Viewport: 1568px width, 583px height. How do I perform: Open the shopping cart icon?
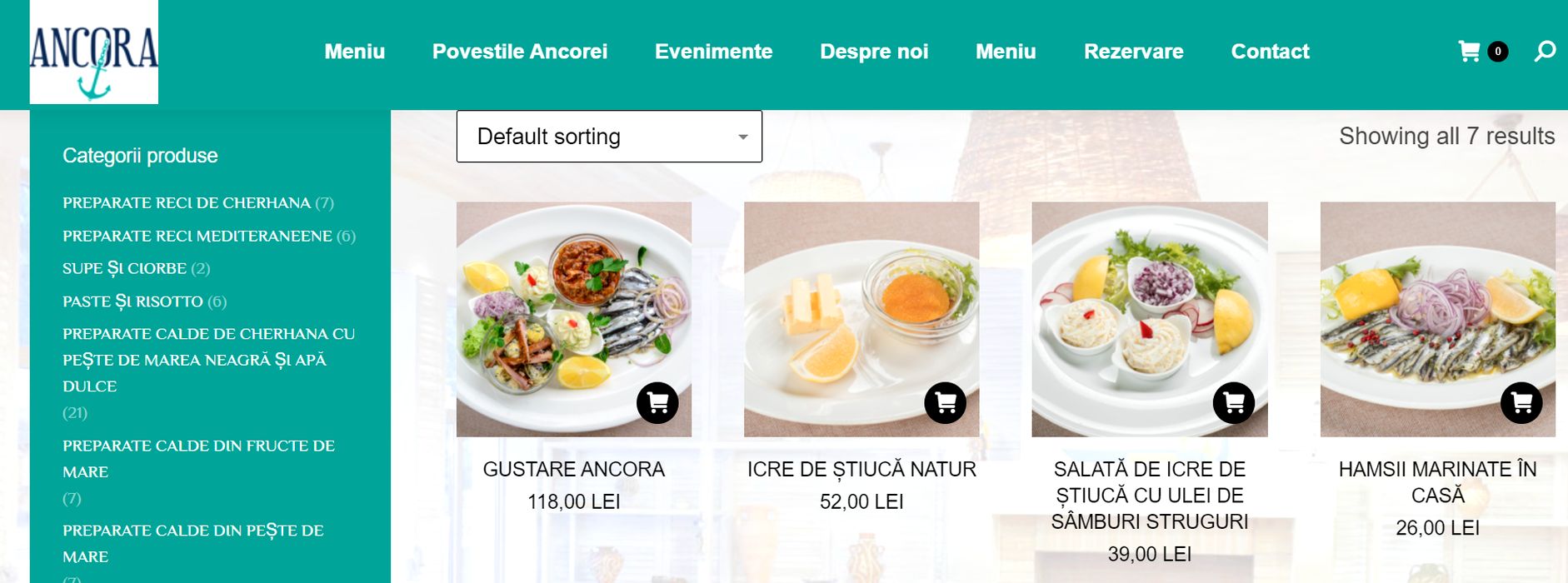point(1470,52)
